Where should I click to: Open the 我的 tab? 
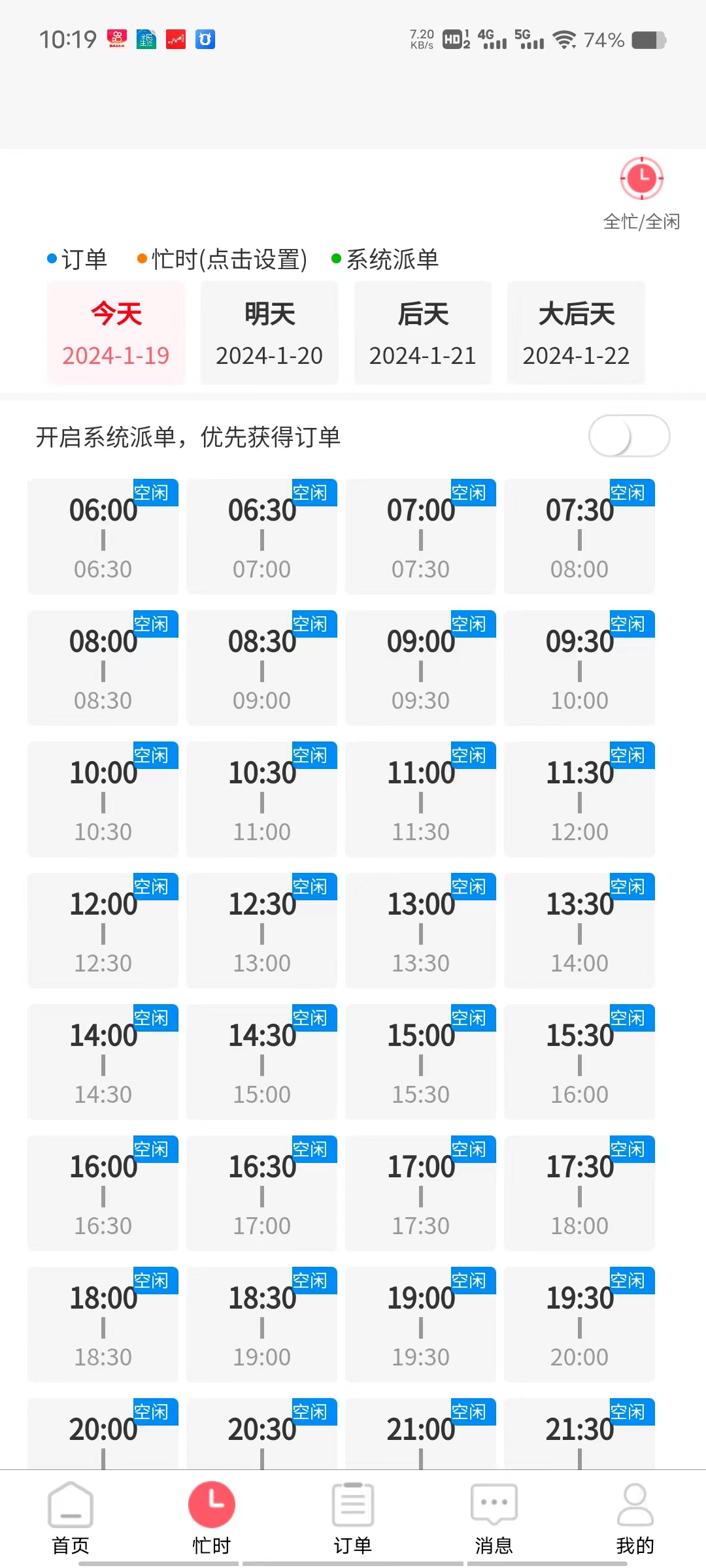(635, 1518)
